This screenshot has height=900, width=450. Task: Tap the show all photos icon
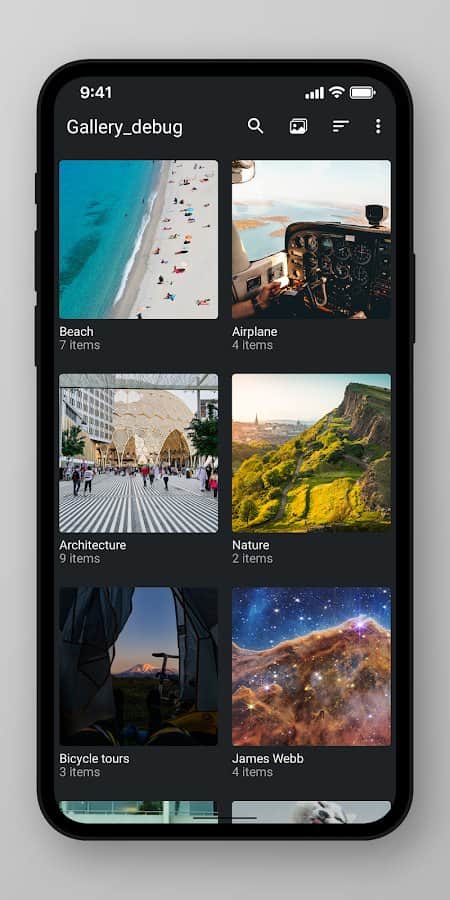coord(298,126)
